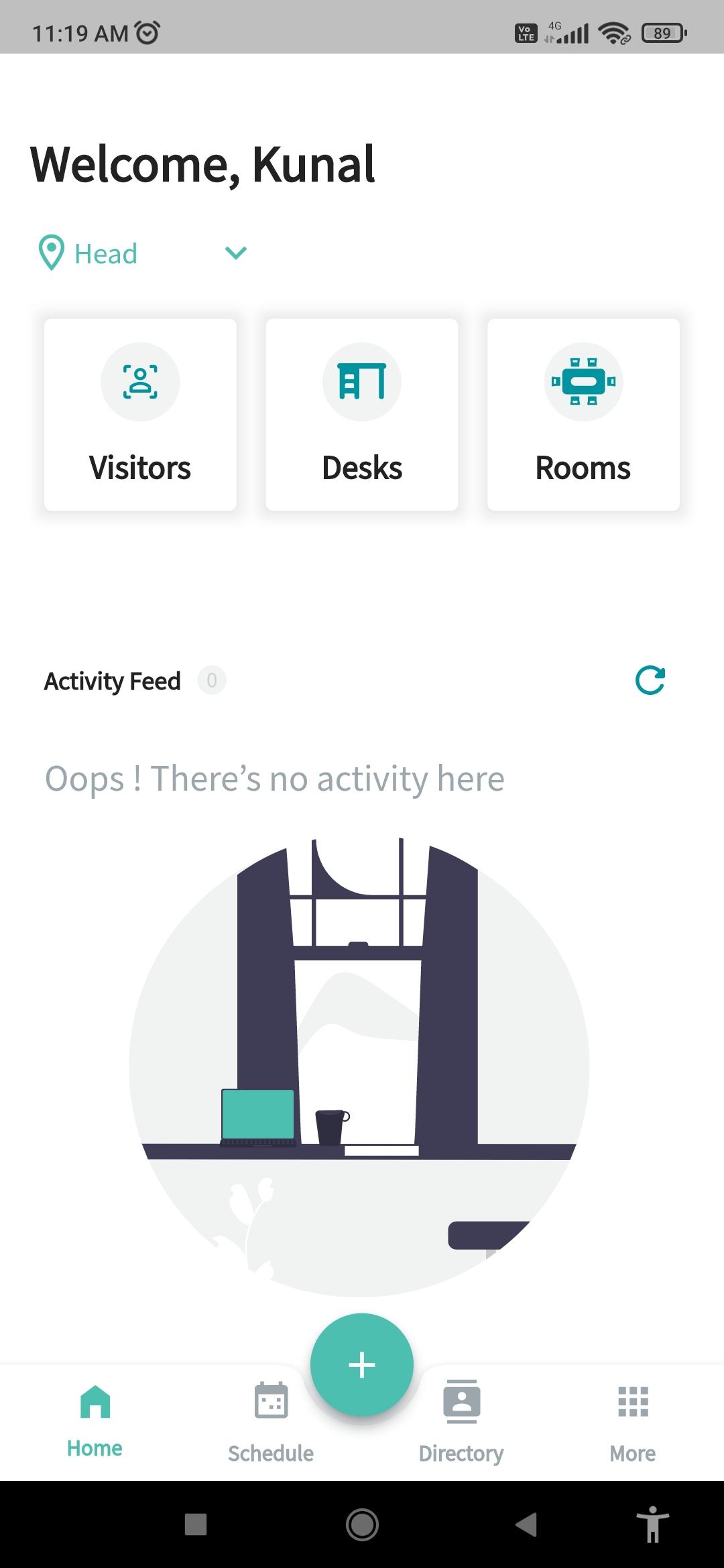Switch to the Schedule tab

(271, 1419)
